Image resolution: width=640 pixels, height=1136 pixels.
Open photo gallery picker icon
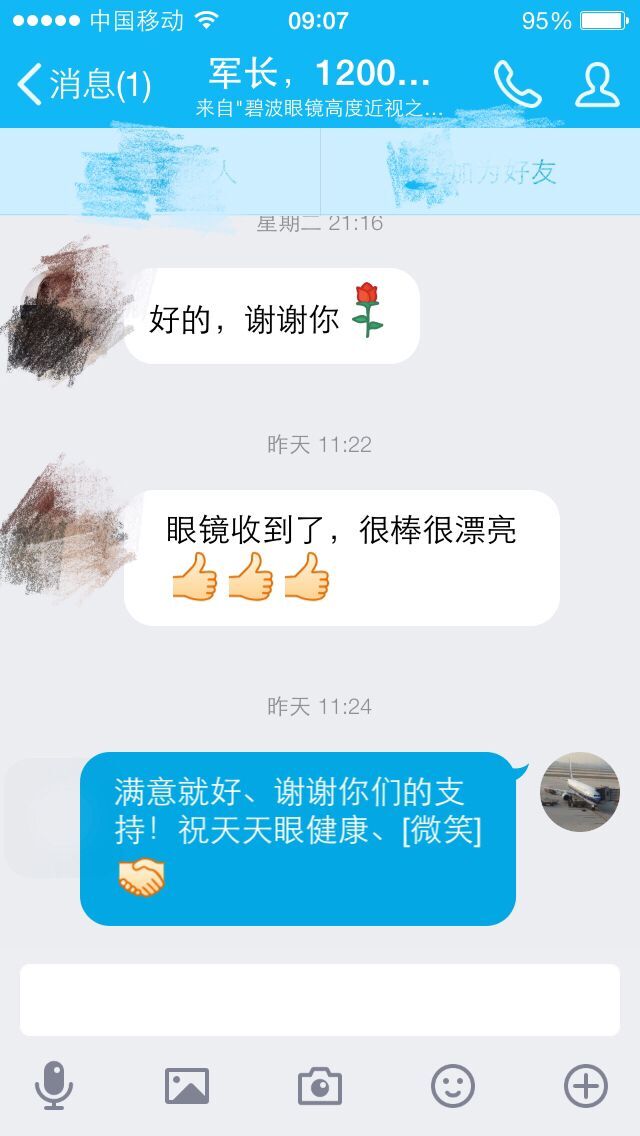pyautogui.click(x=187, y=1086)
